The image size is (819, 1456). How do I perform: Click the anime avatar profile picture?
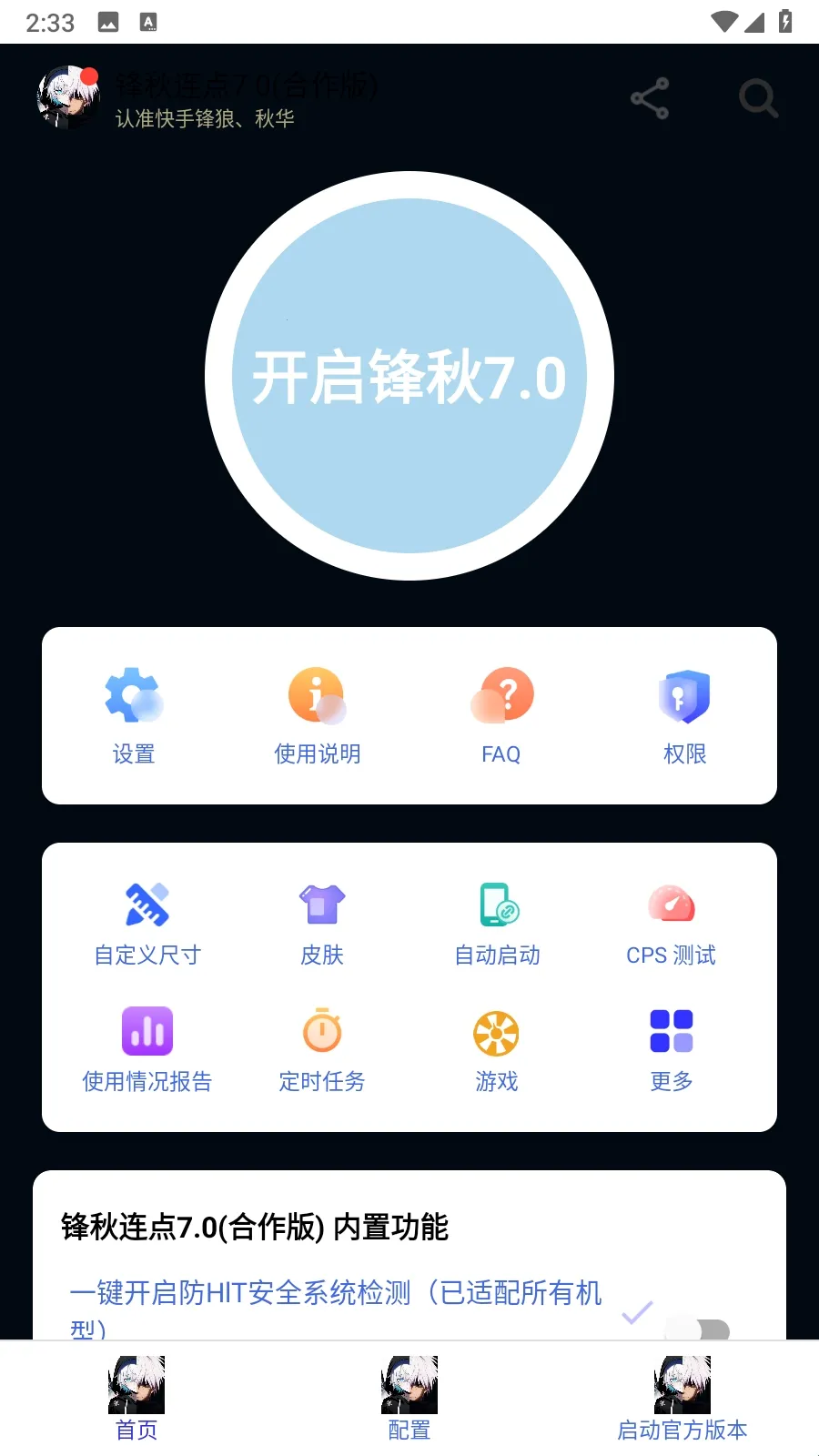66,97
